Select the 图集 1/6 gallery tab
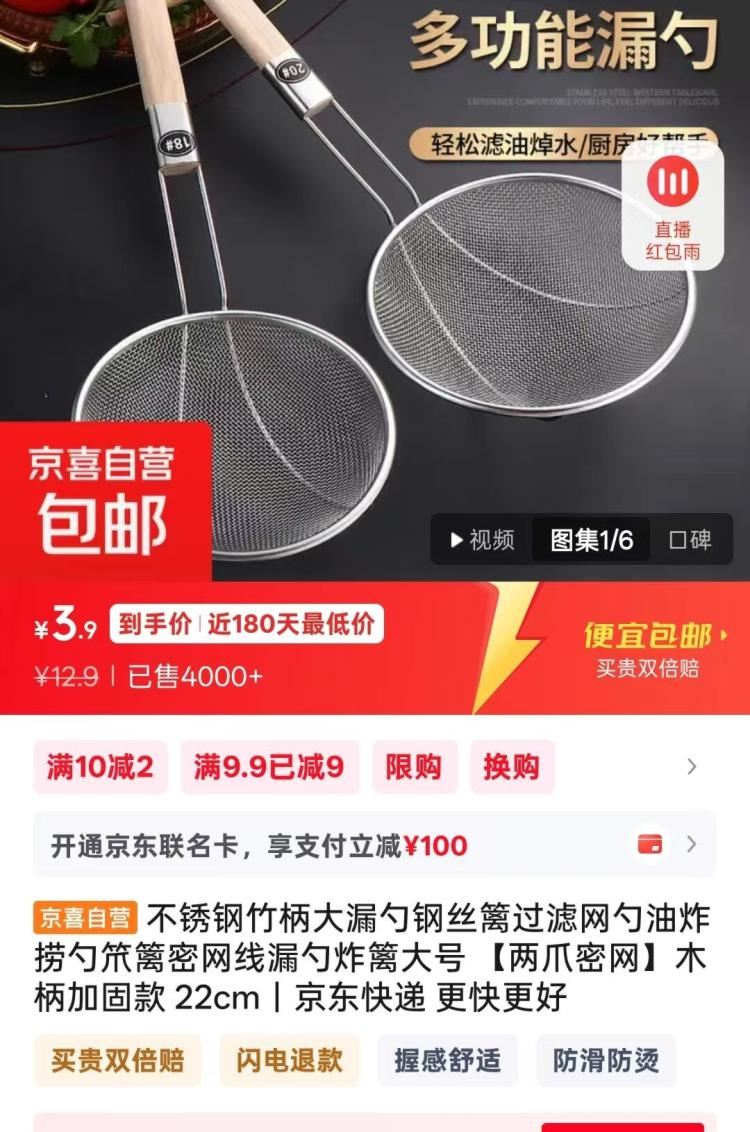 (x=591, y=541)
